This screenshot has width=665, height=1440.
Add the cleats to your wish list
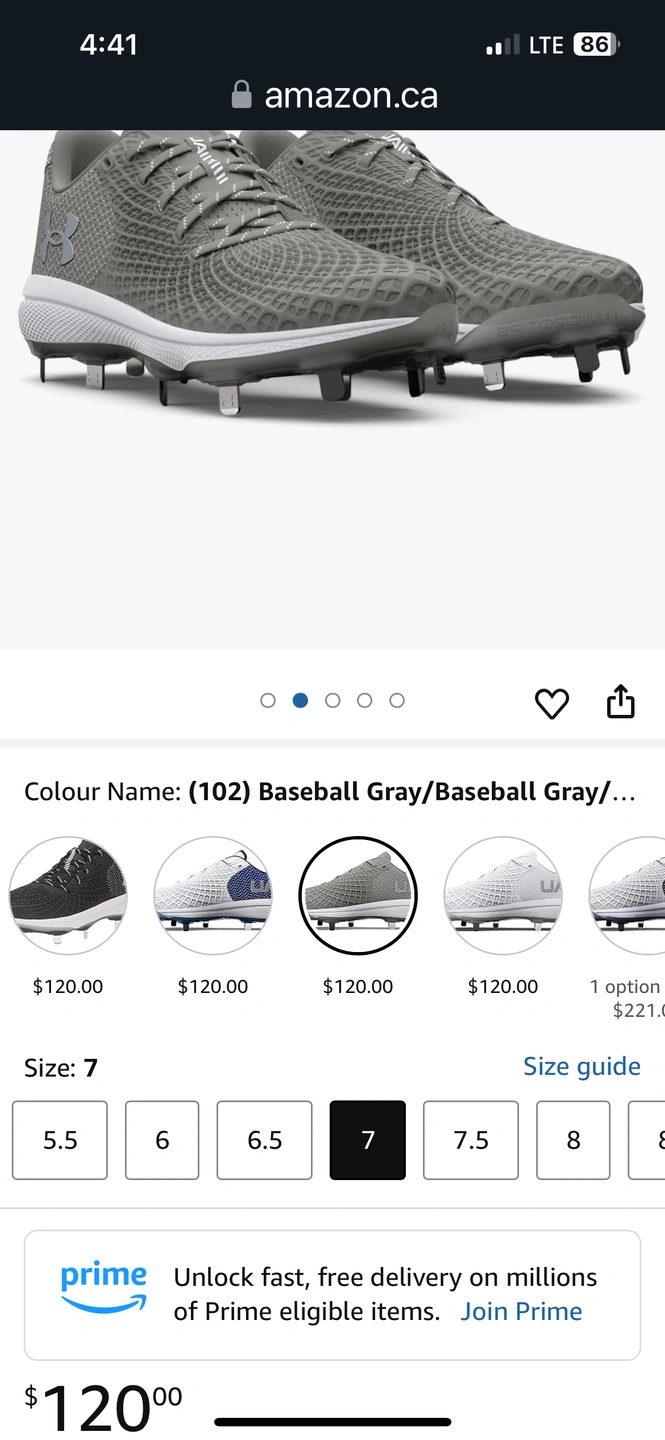pos(551,703)
